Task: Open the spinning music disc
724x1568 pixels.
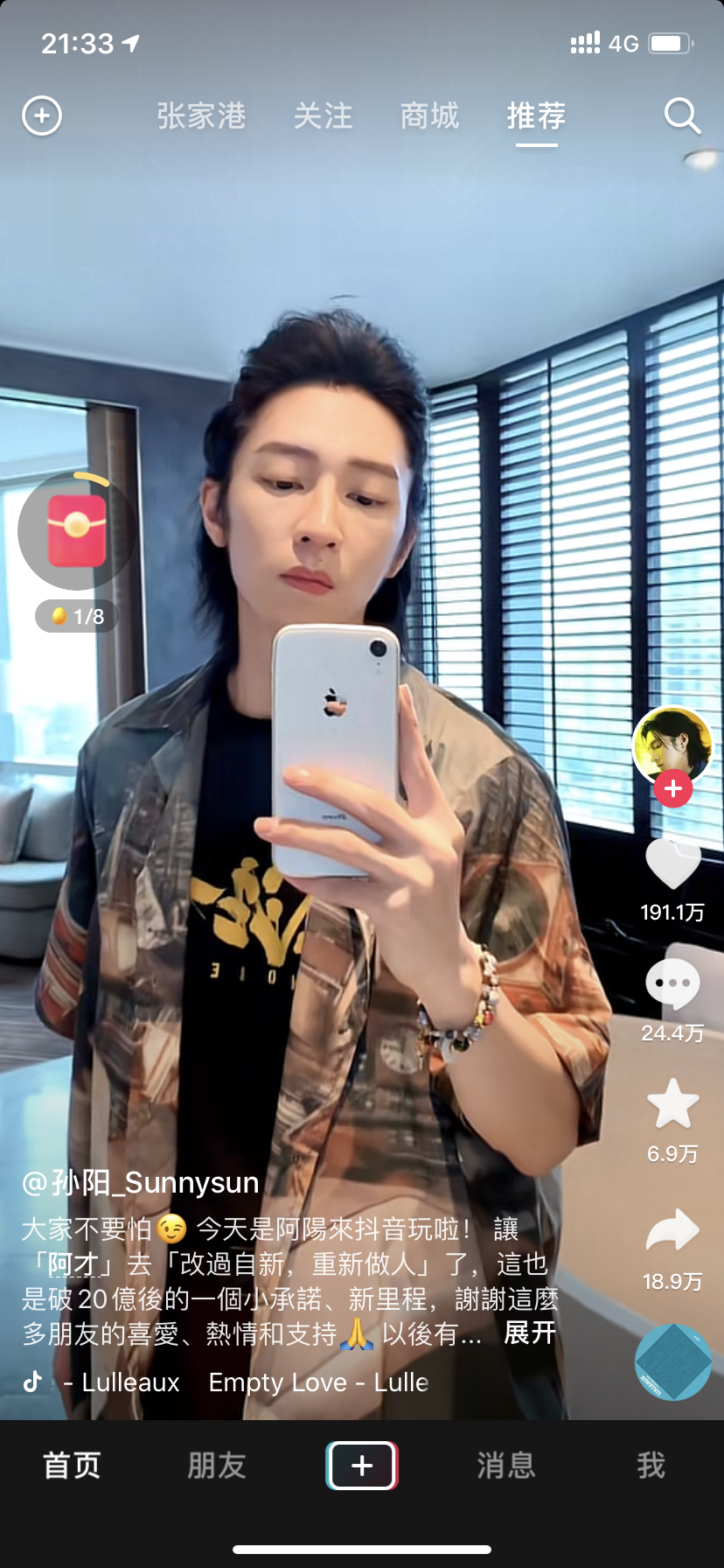Action: tap(672, 1362)
